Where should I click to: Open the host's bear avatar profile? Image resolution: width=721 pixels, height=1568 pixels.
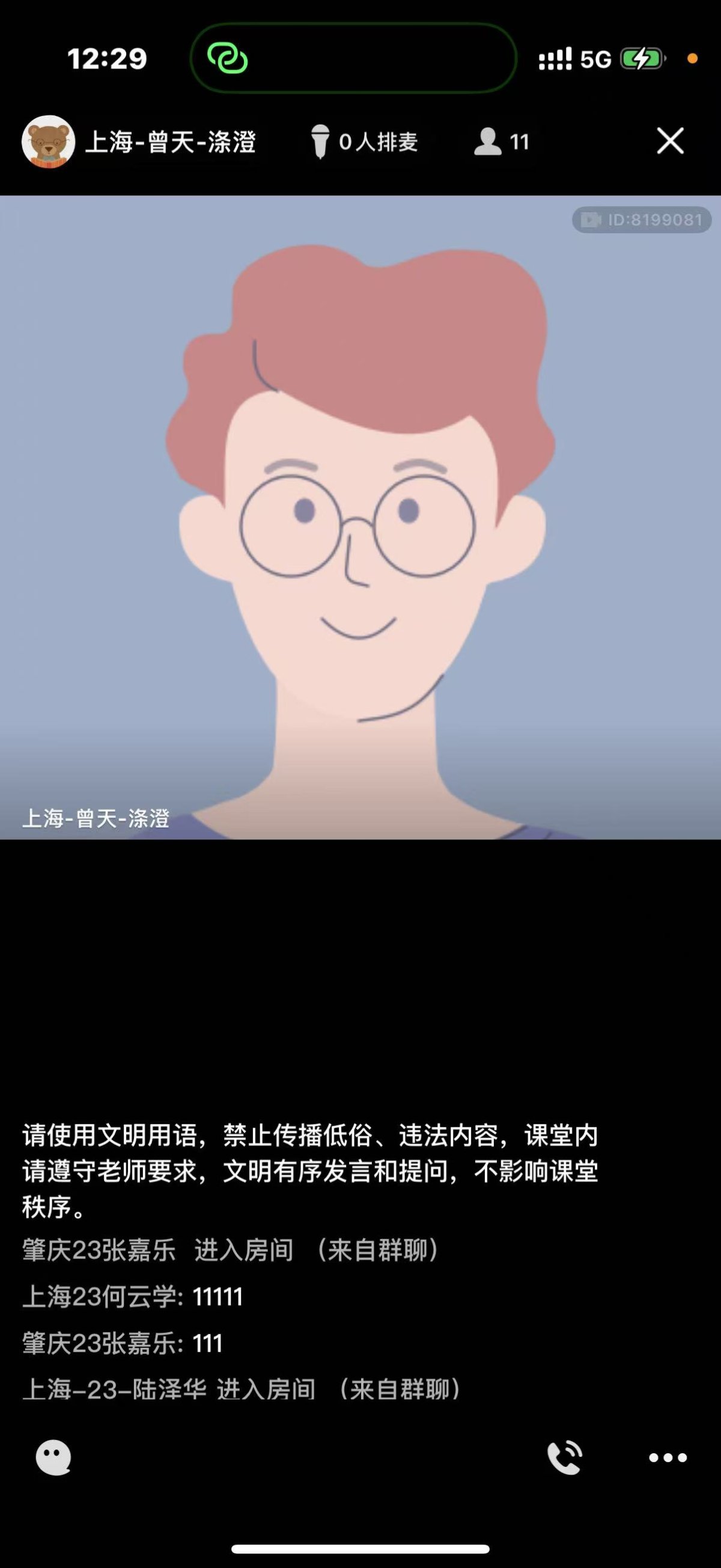pos(48,142)
